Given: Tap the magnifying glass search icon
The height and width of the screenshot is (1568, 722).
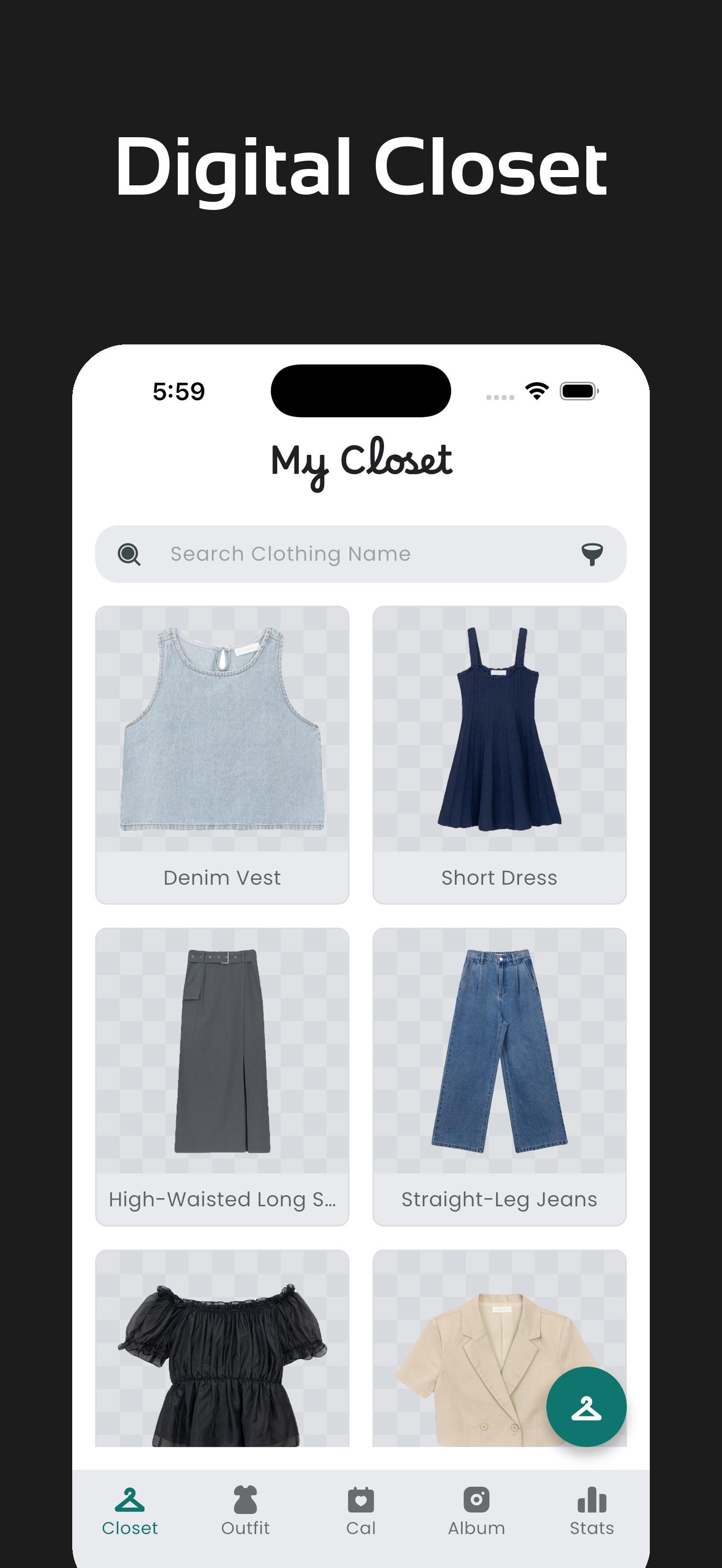Looking at the screenshot, I should [x=130, y=553].
